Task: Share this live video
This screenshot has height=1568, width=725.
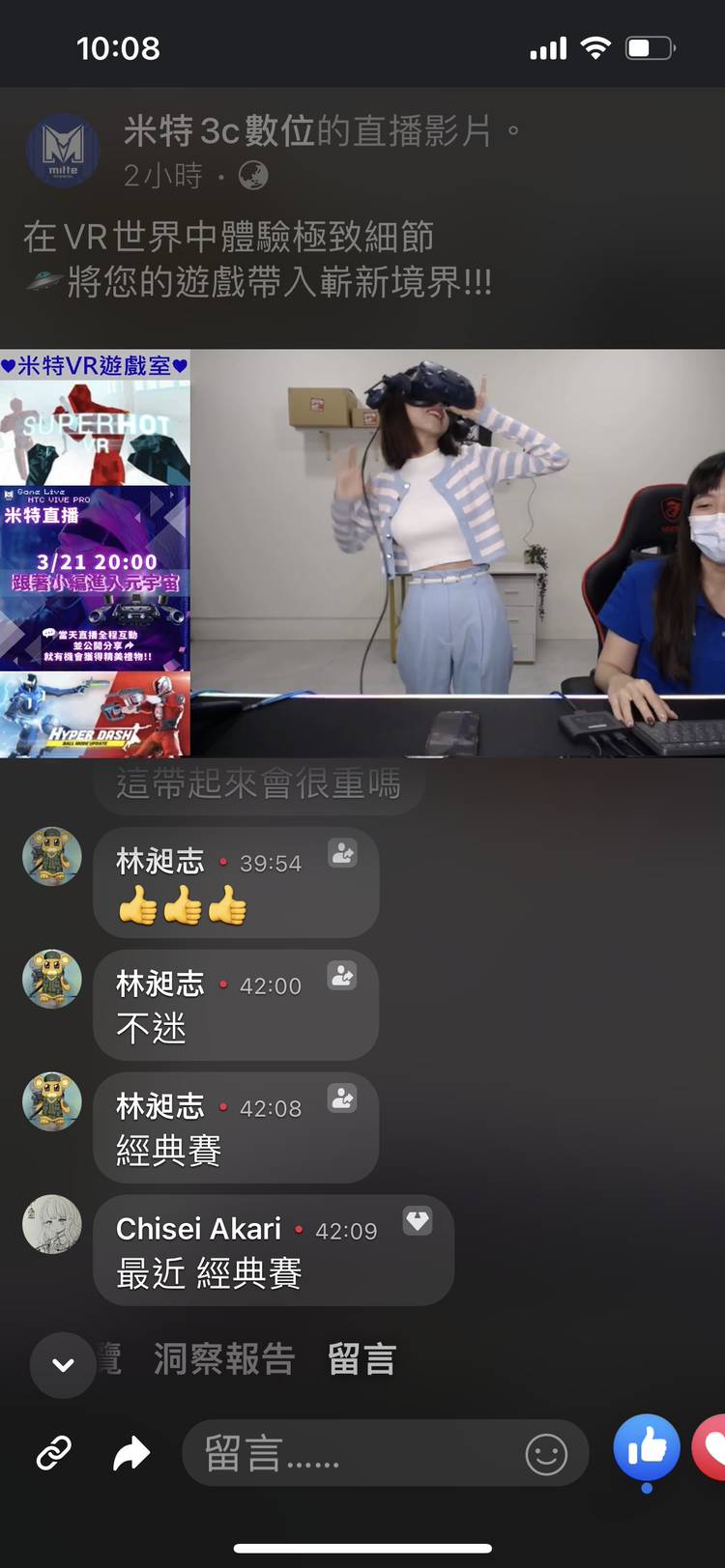Action: click(131, 1452)
